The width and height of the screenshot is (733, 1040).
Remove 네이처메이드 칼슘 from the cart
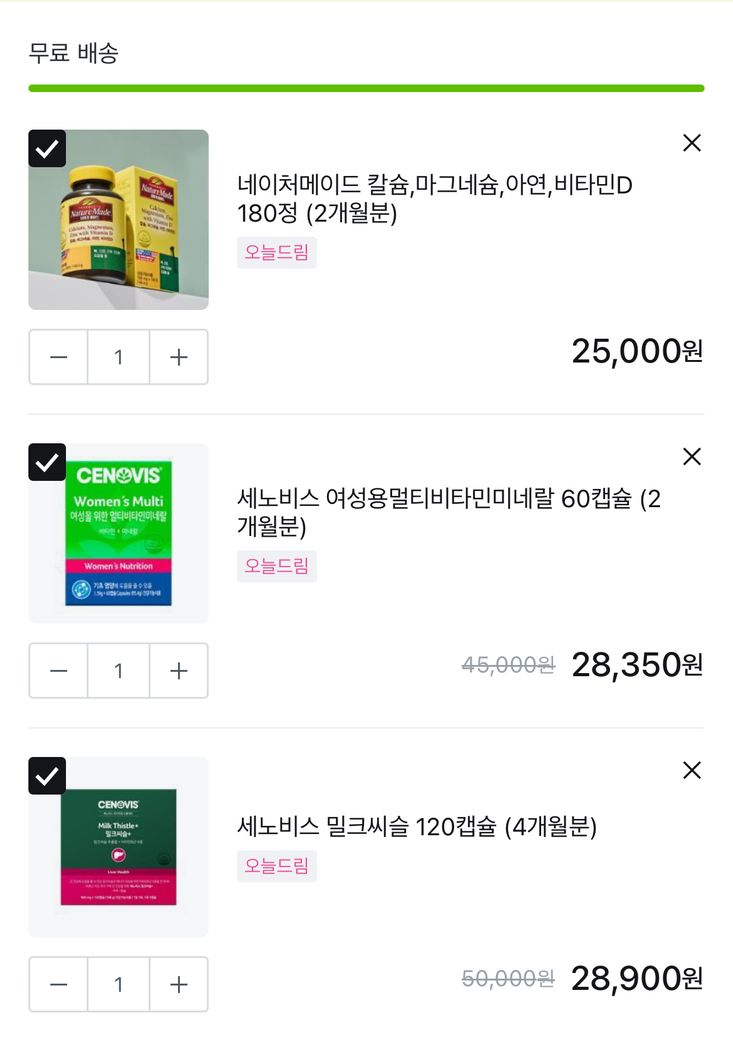pos(691,143)
